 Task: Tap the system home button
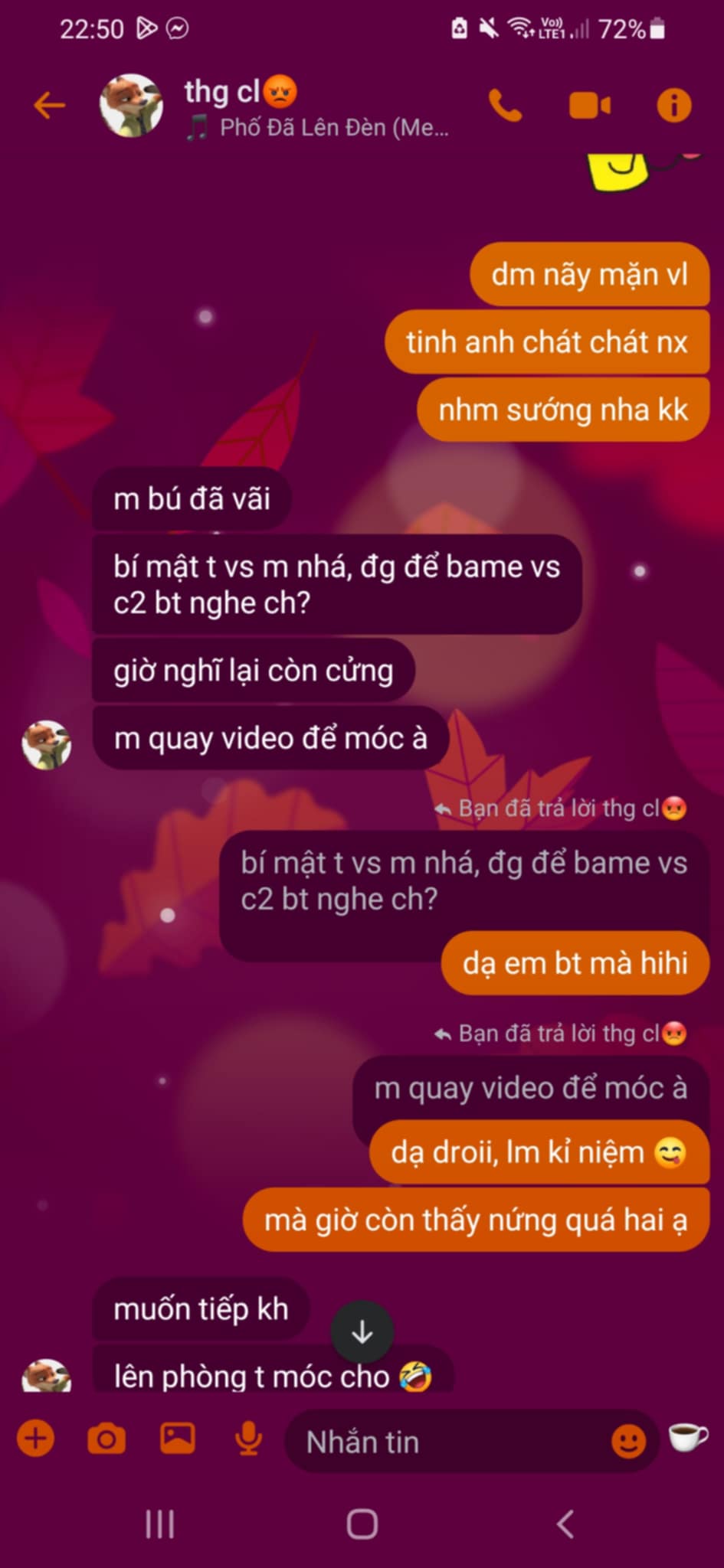(362, 1524)
